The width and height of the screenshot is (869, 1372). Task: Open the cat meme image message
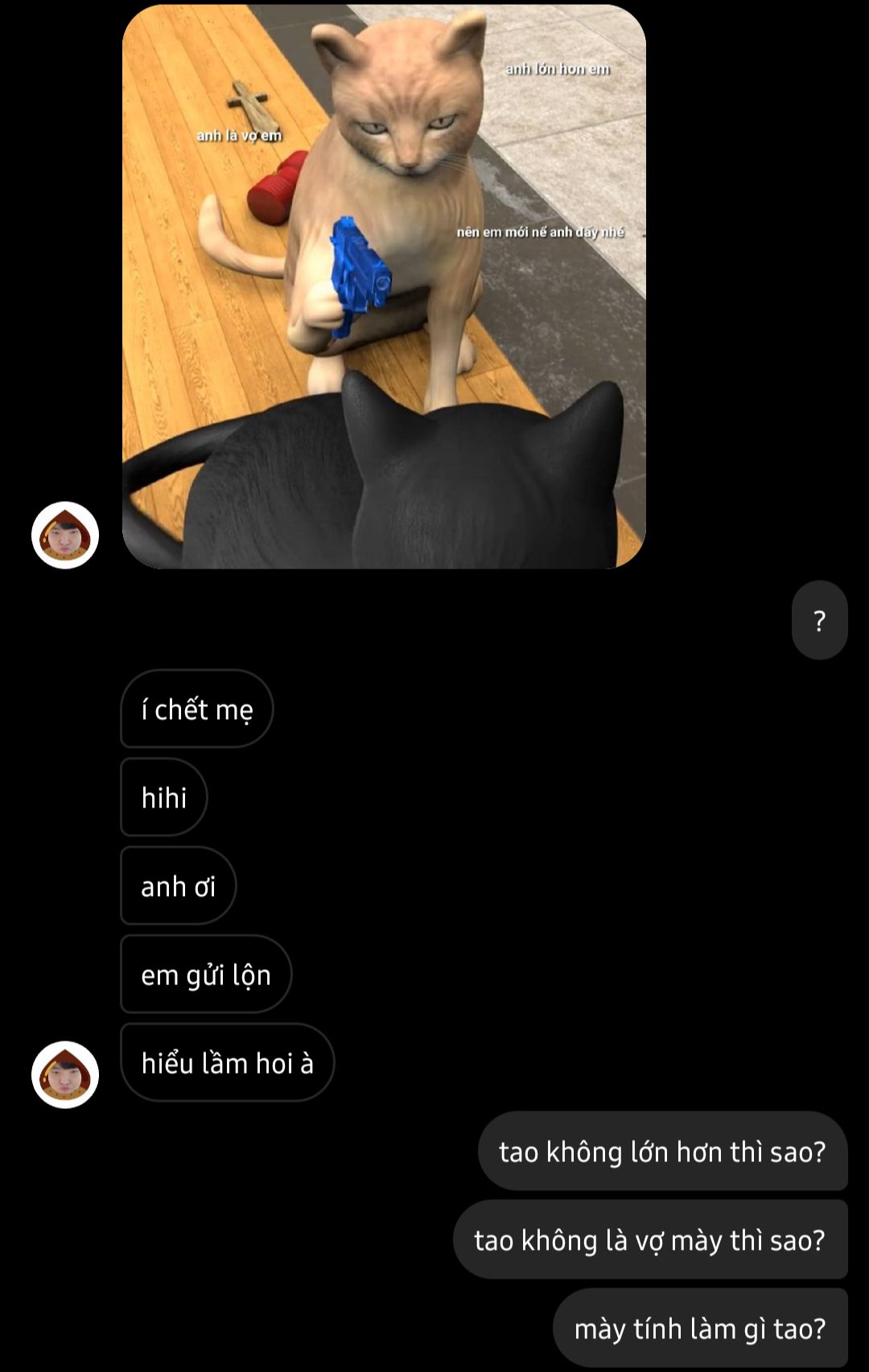[384, 286]
